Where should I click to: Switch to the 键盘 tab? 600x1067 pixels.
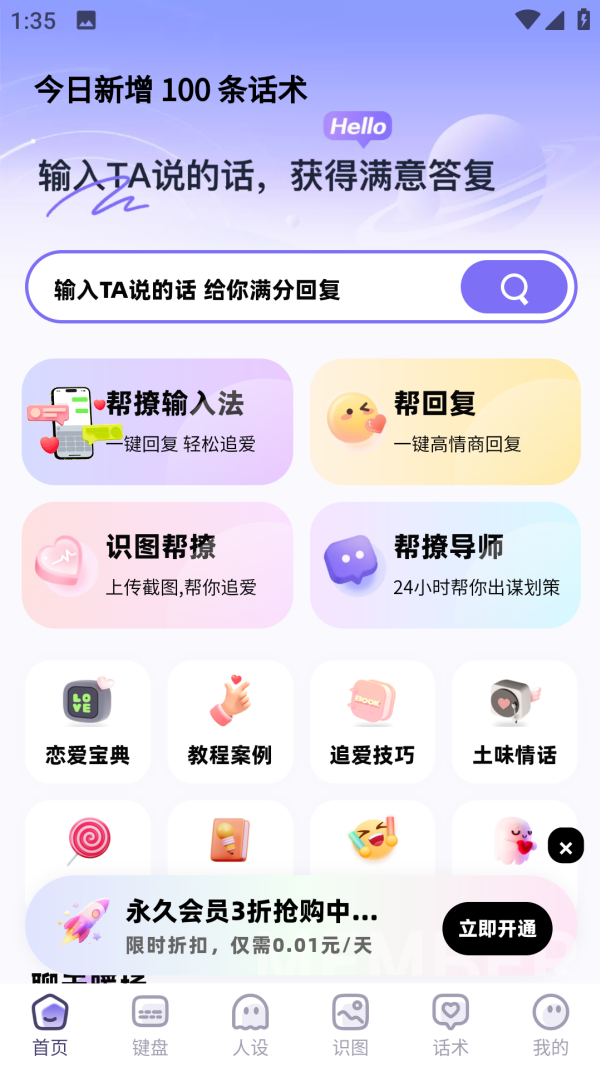click(x=150, y=1025)
